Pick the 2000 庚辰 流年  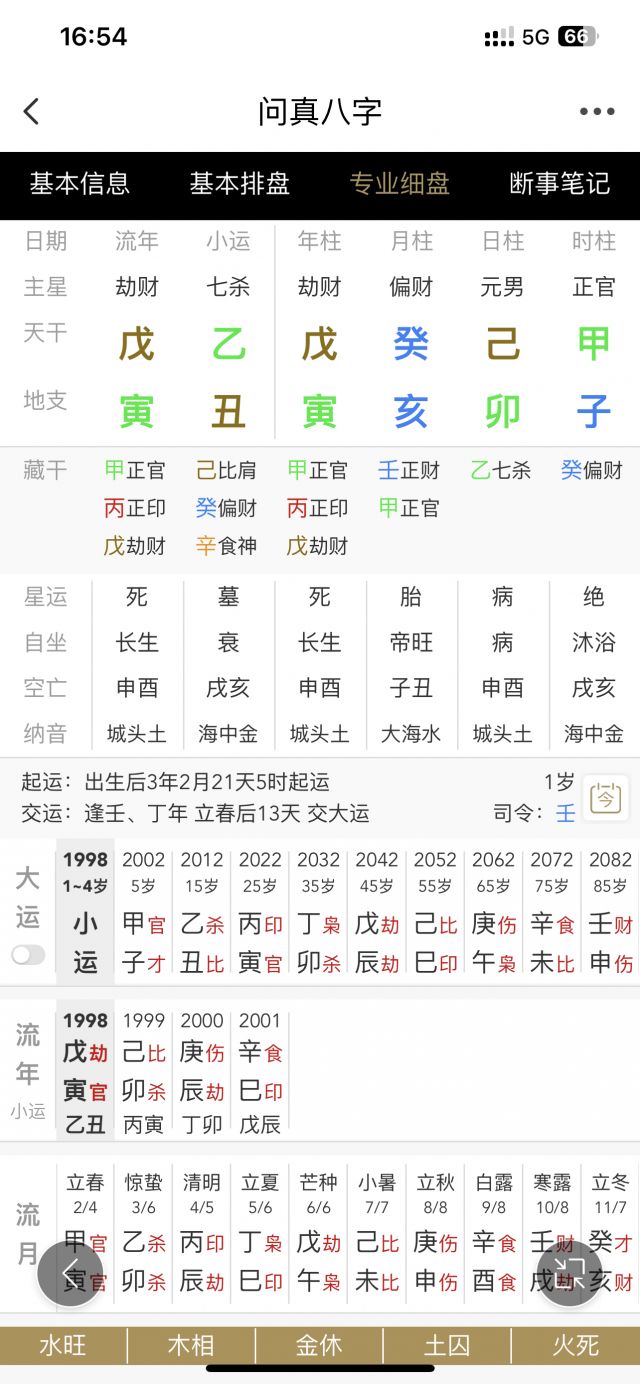[x=202, y=1072]
